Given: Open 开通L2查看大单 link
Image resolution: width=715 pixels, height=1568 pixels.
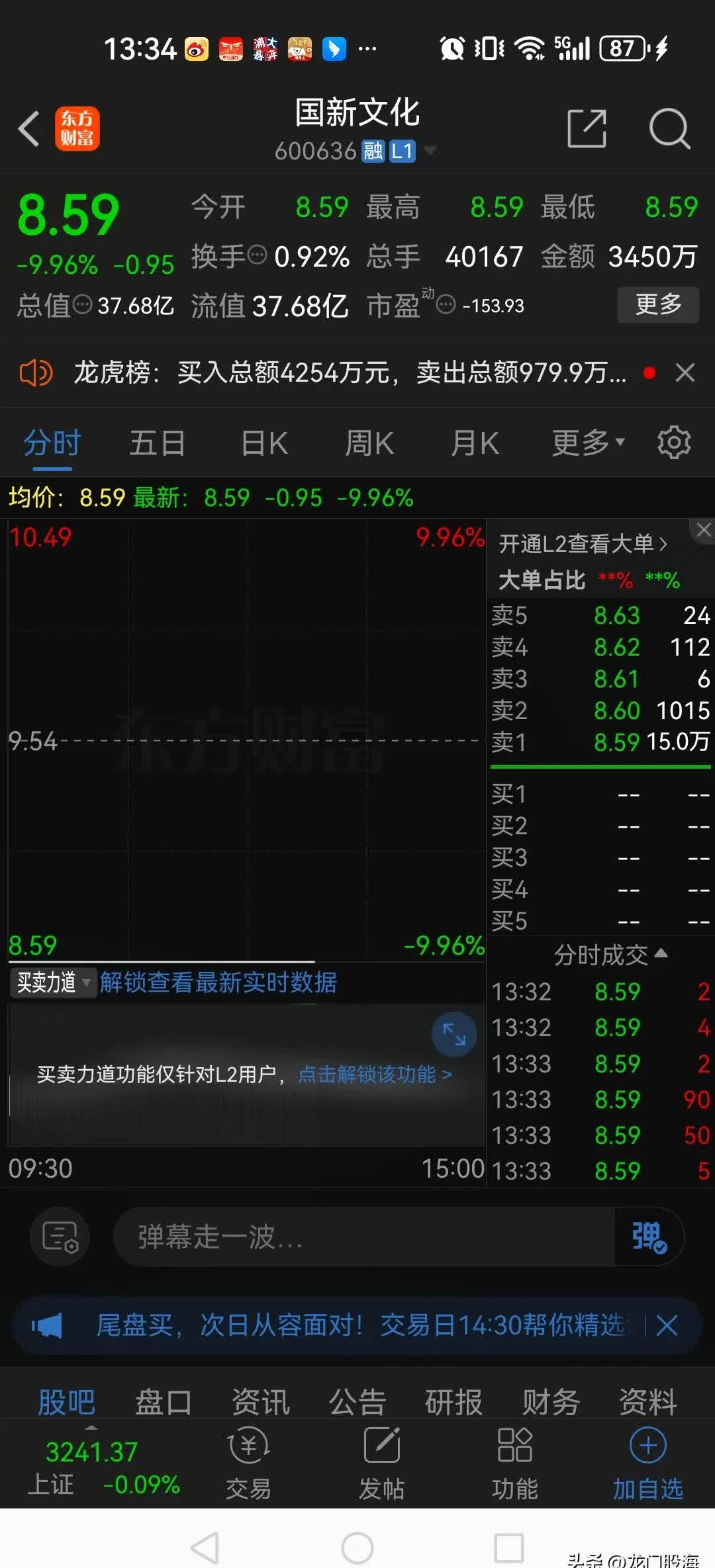Looking at the screenshot, I should 583,544.
